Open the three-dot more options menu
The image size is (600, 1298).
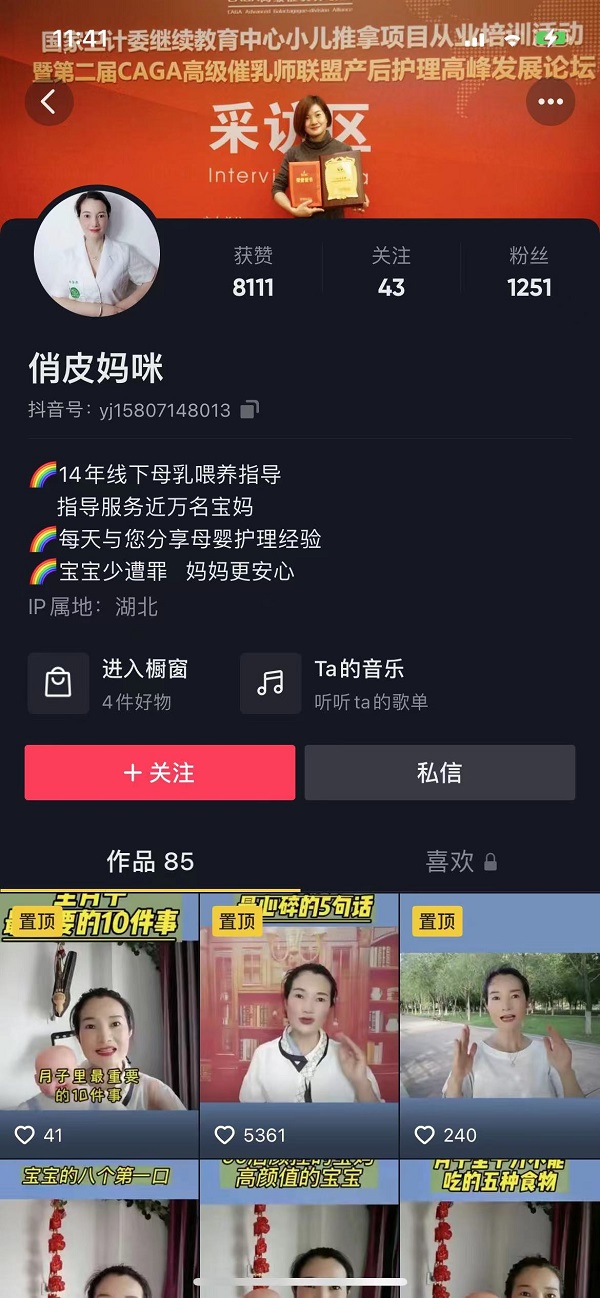[550, 101]
